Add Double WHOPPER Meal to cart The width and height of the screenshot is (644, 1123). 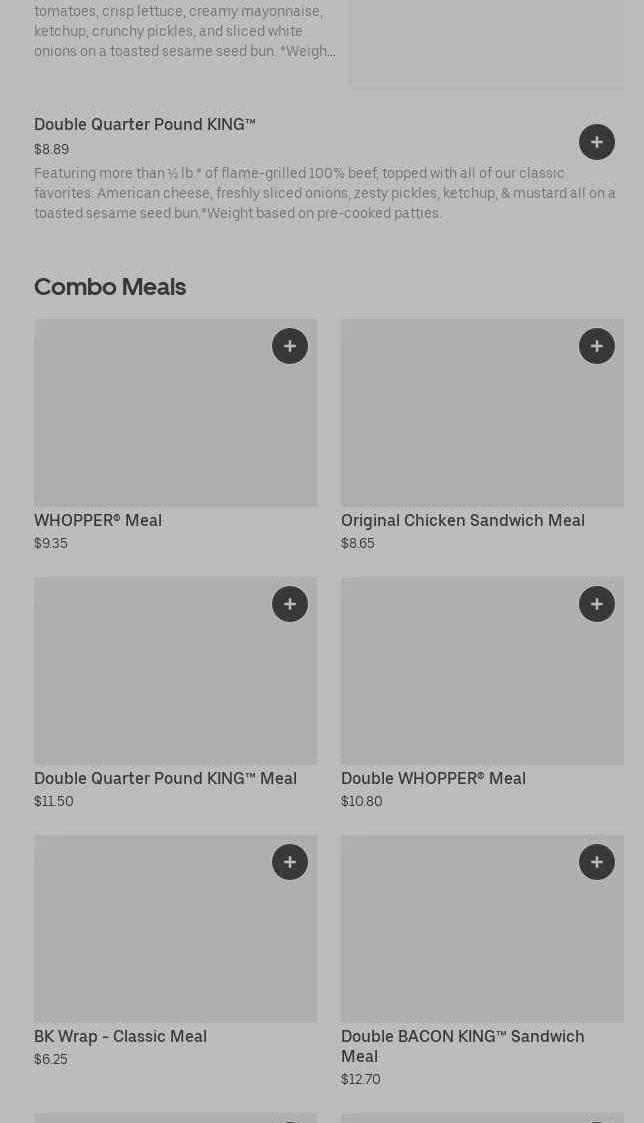click(x=596, y=604)
